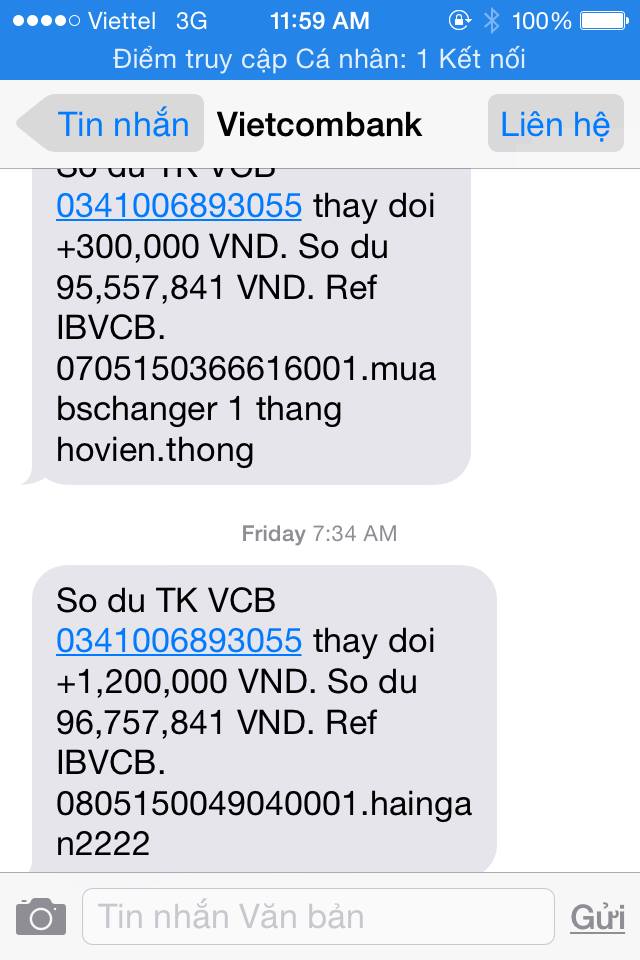Tap account number in the +300,000 VND message

click(x=179, y=206)
